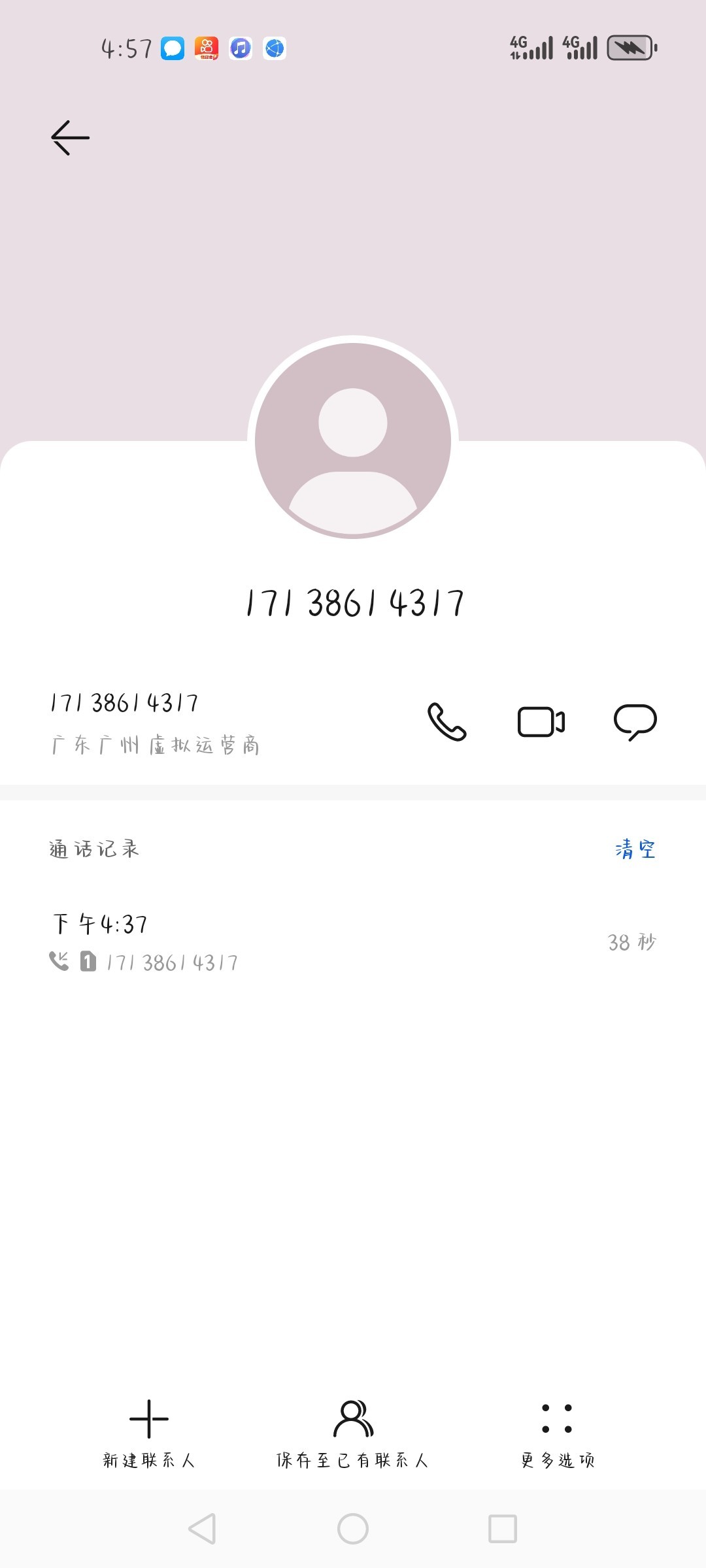
Task: Return to the system home screen
Action: click(353, 1529)
